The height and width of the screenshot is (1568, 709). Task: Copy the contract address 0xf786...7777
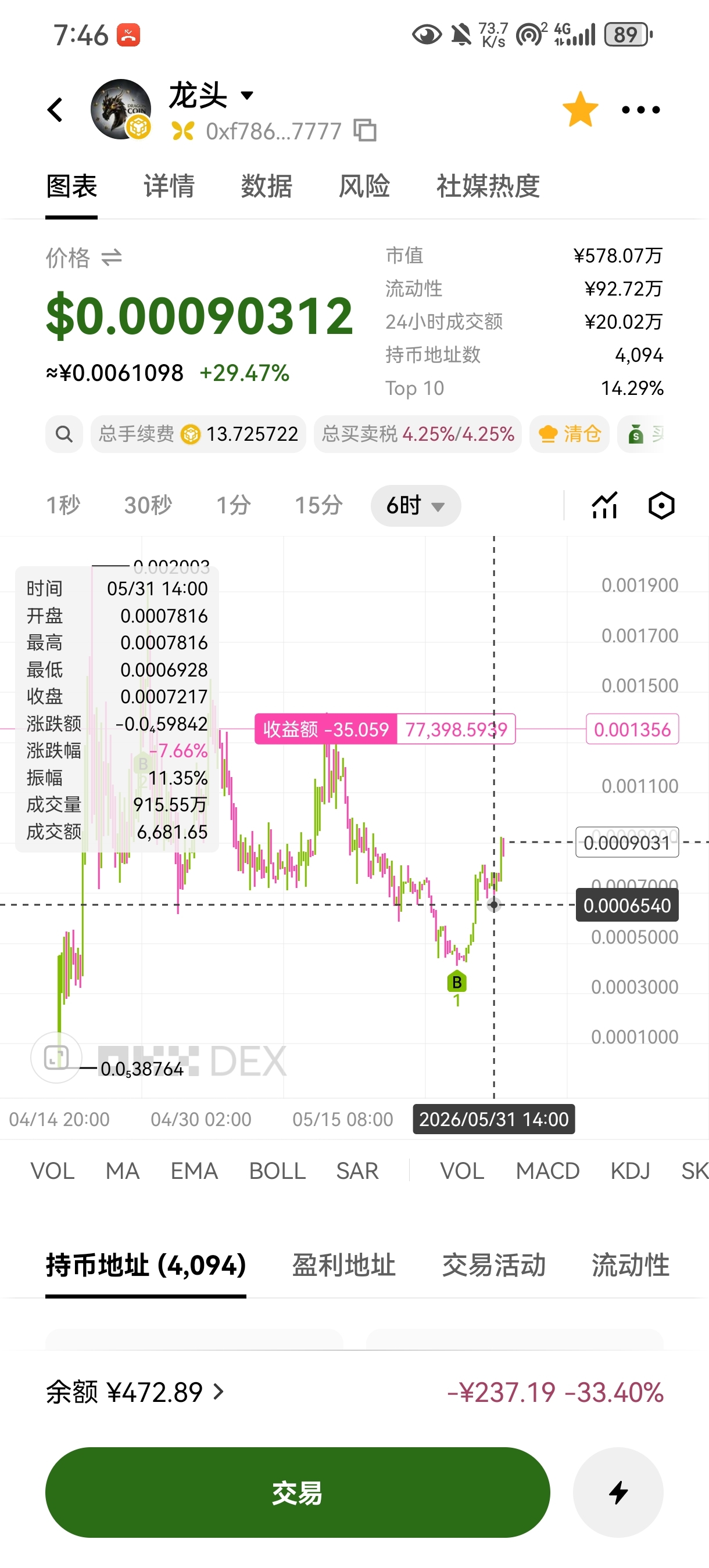[x=365, y=130]
